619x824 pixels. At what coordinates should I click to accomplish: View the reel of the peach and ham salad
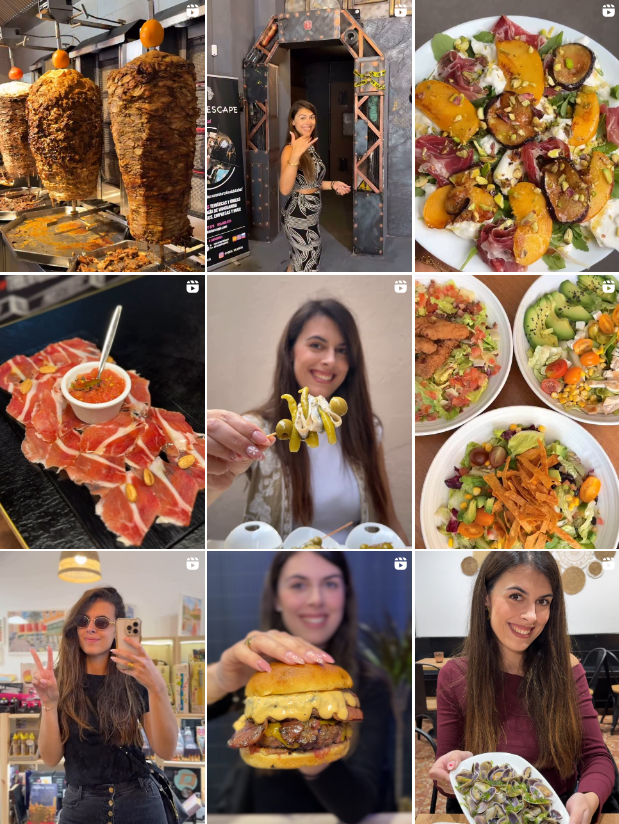click(517, 136)
